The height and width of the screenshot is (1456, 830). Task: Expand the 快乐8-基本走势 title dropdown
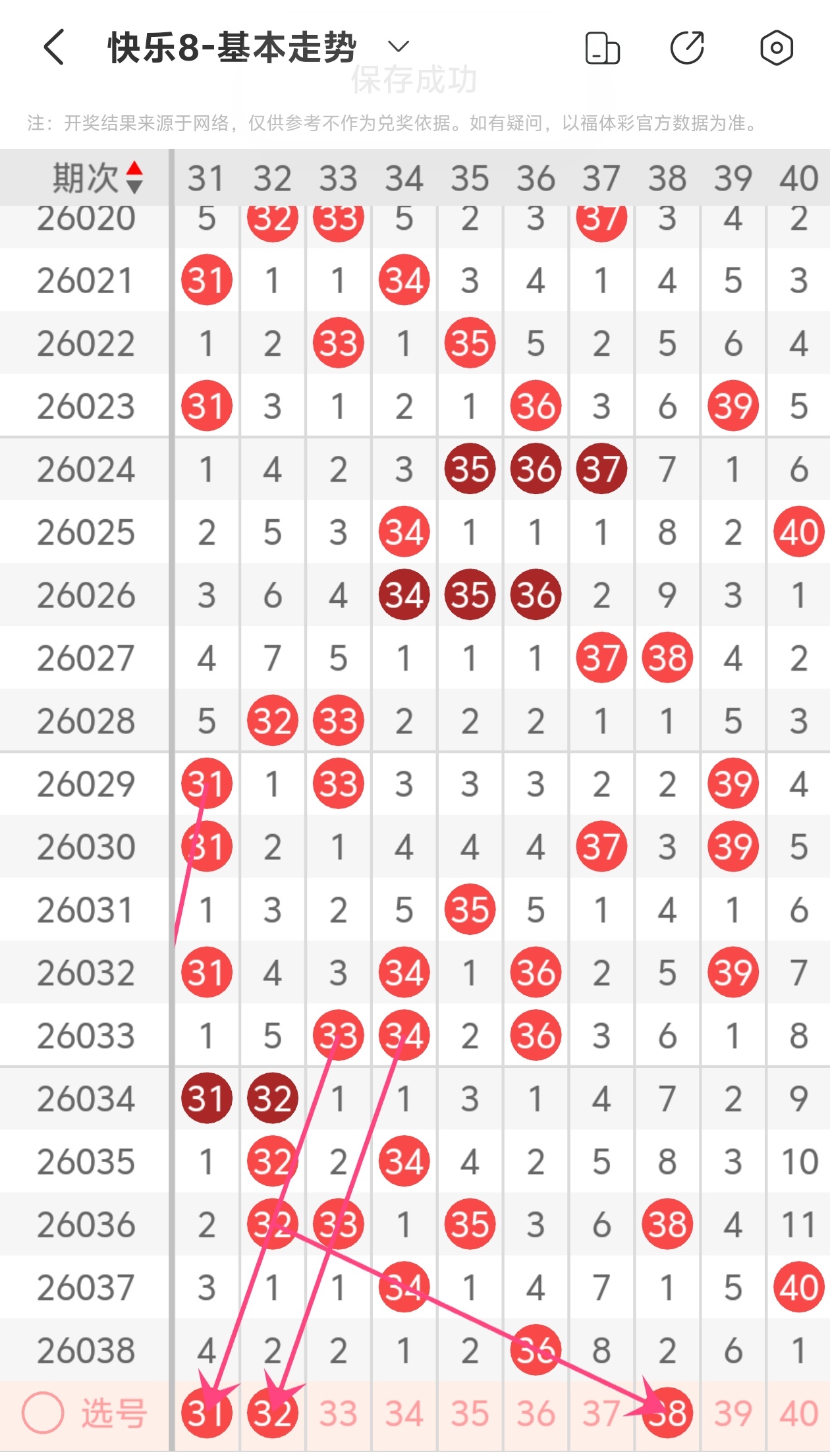point(398,47)
